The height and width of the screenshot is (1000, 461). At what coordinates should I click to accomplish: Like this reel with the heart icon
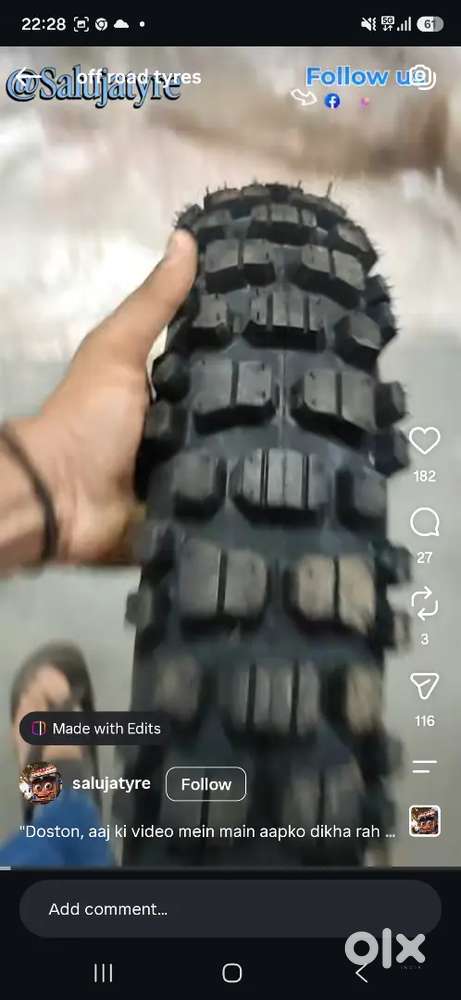(424, 441)
